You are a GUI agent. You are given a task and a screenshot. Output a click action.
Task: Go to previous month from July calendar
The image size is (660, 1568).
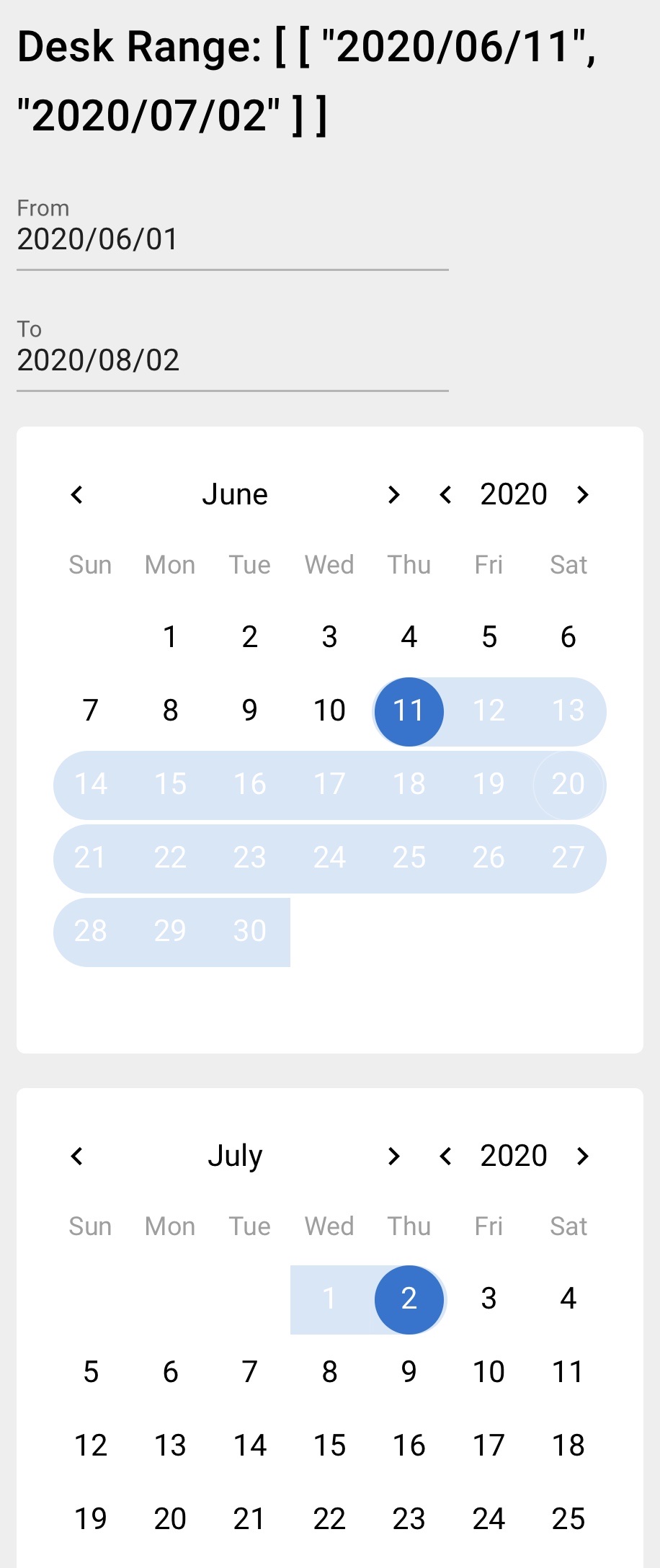pos(77,1157)
